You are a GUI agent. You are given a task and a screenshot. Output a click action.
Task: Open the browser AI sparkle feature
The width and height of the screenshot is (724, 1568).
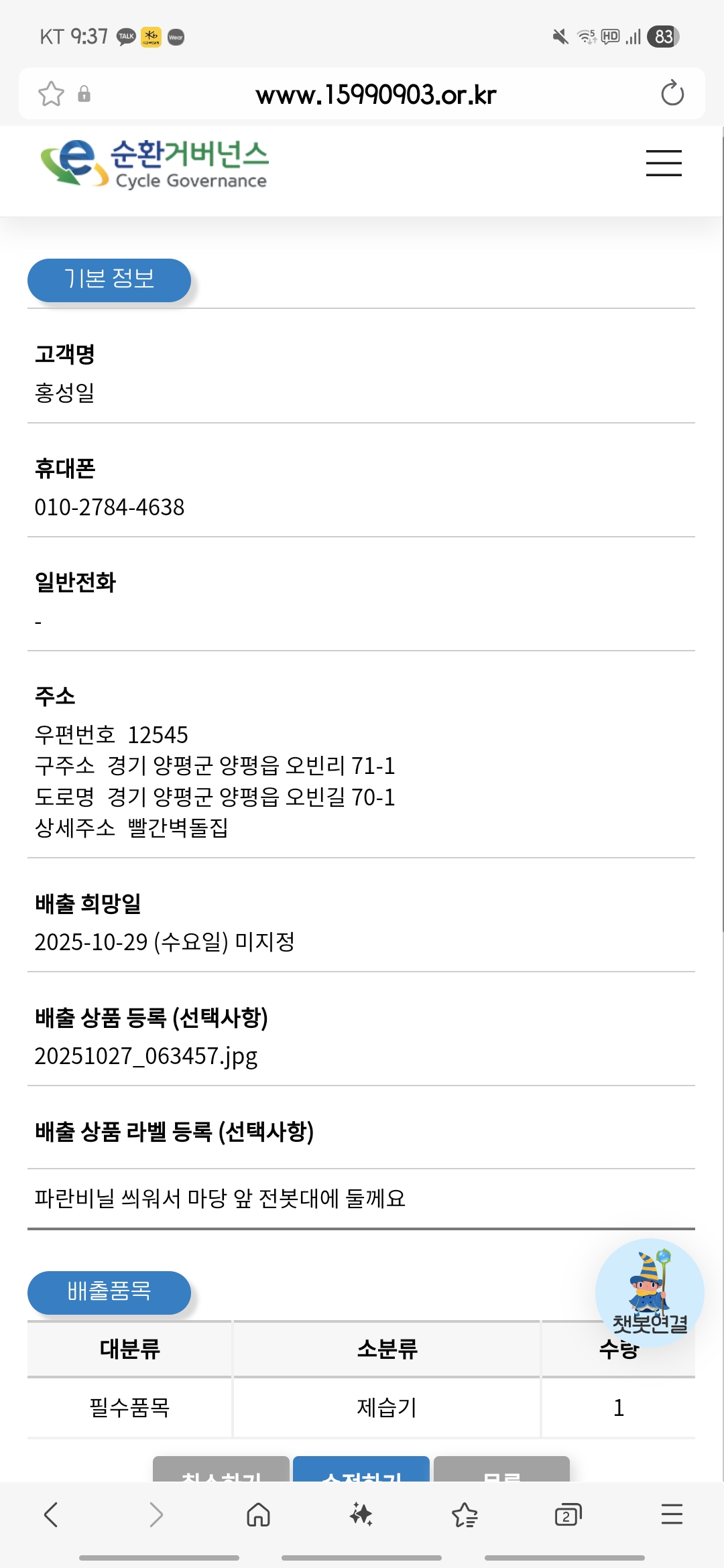click(361, 1514)
